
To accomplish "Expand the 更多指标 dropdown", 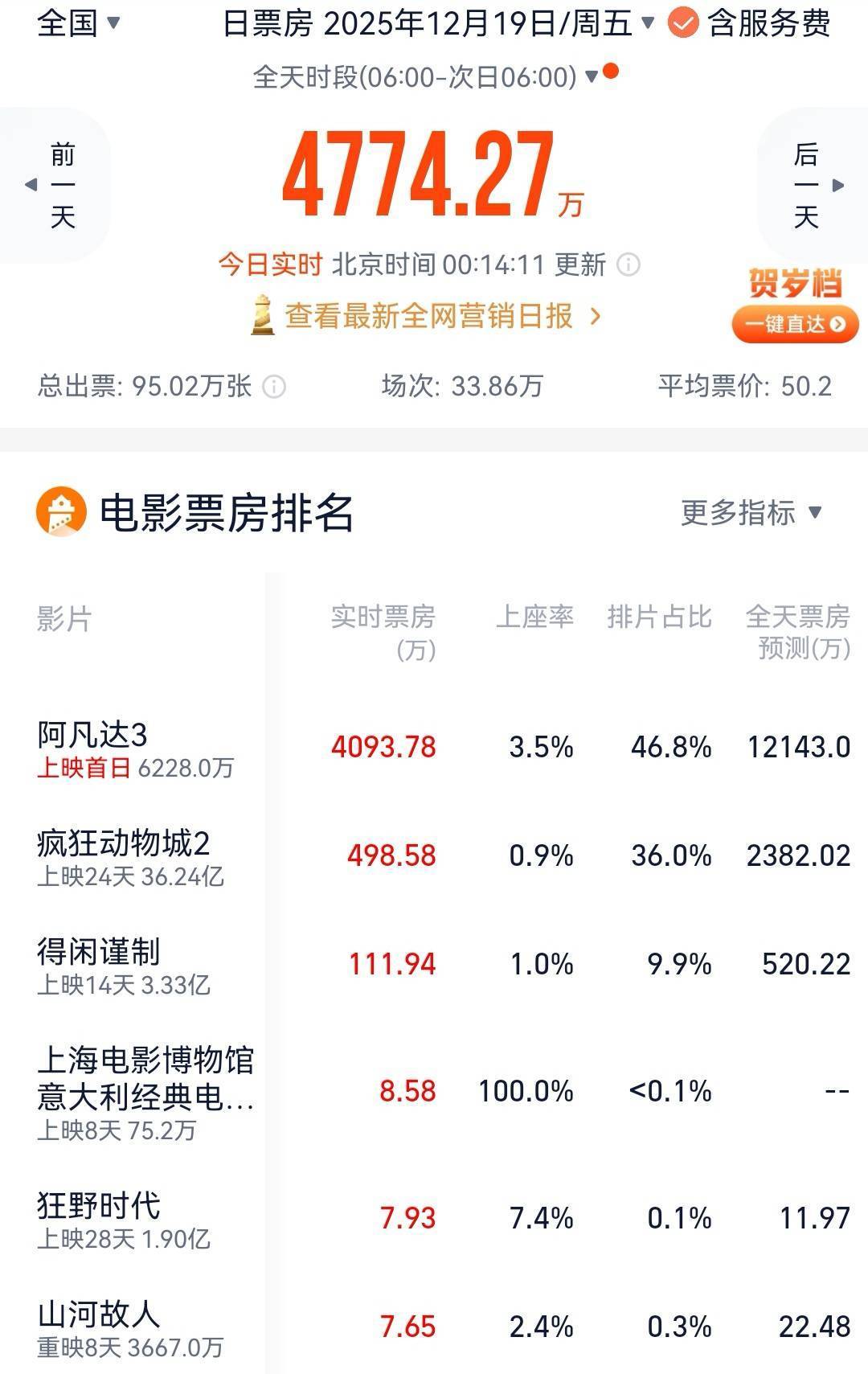I will click(x=751, y=512).
